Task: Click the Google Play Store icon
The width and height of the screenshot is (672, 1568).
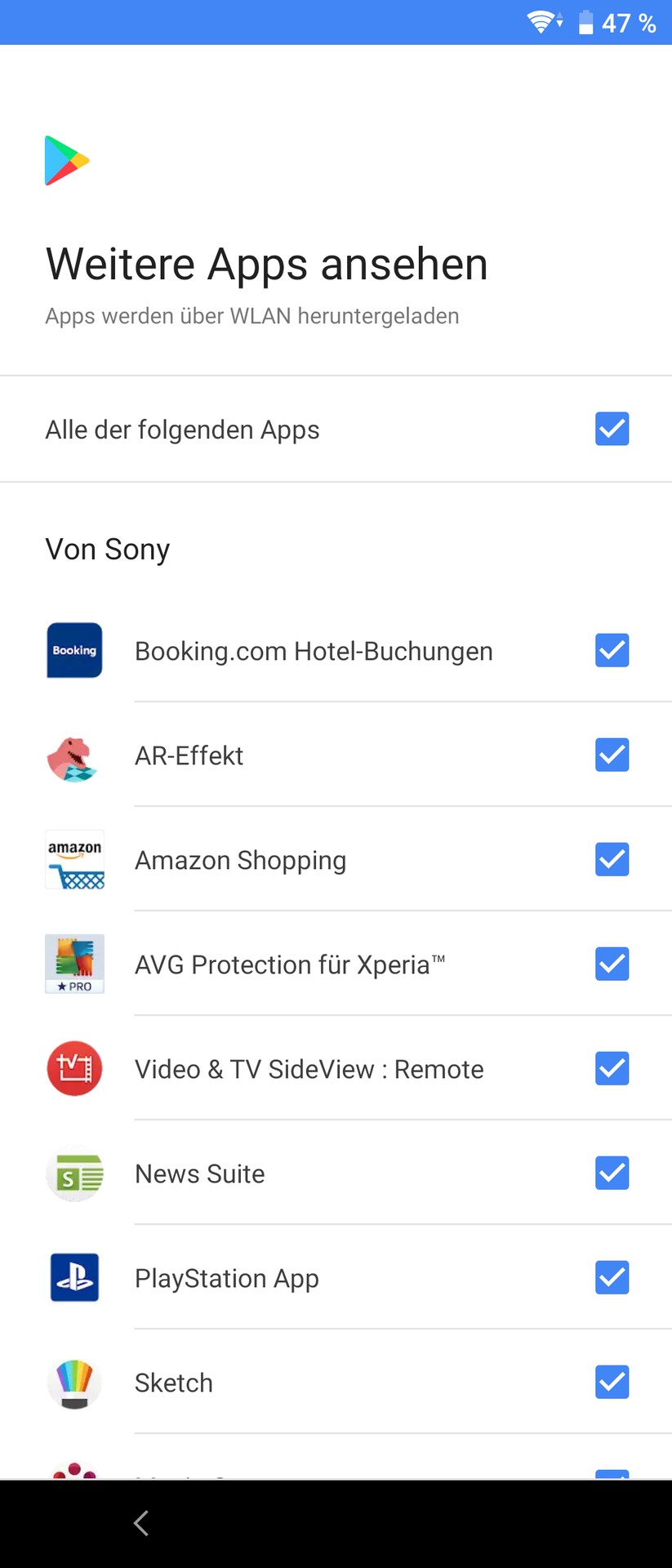Action: coord(65,159)
